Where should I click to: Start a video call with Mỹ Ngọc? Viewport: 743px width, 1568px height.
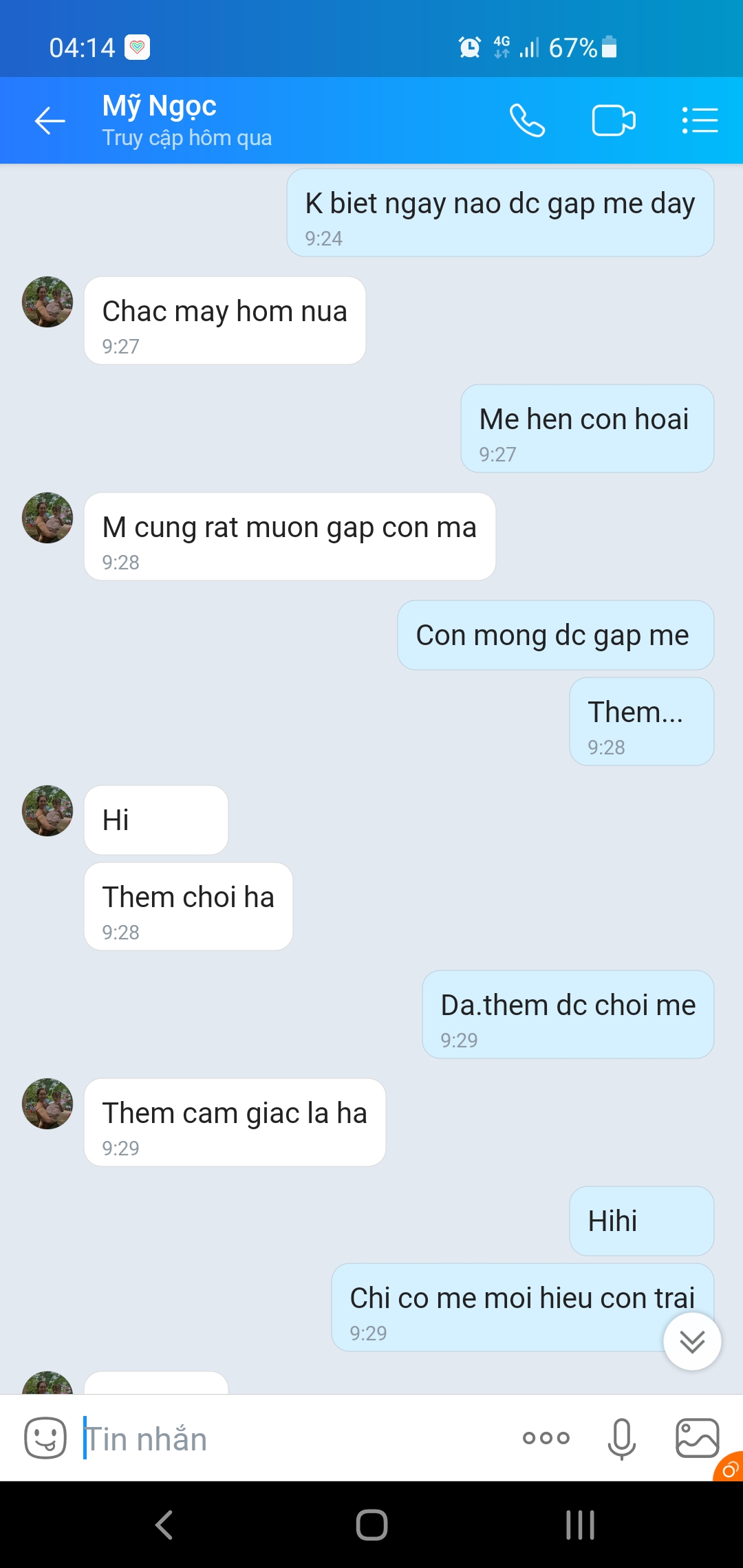click(614, 121)
